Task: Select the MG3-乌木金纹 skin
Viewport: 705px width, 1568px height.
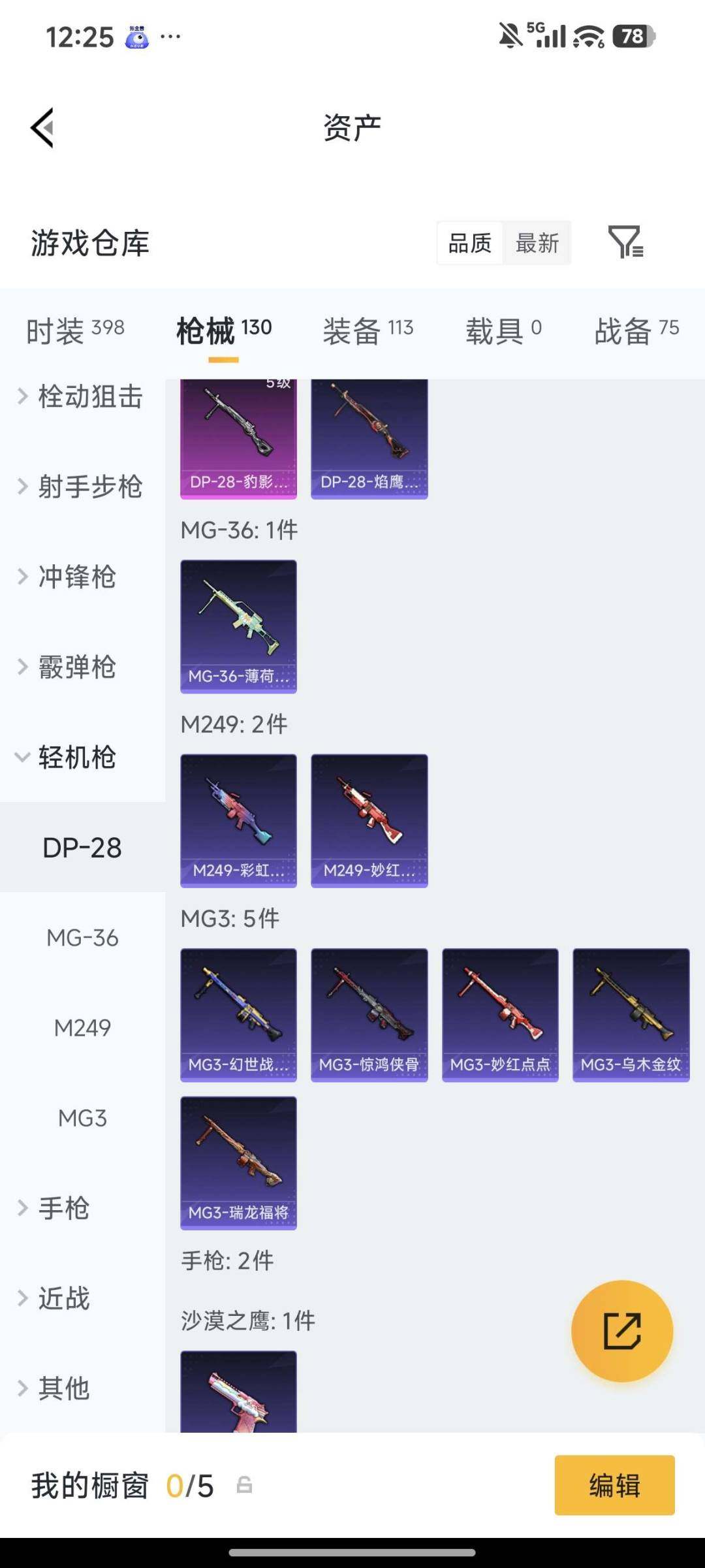Action: [x=630, y=1012]
